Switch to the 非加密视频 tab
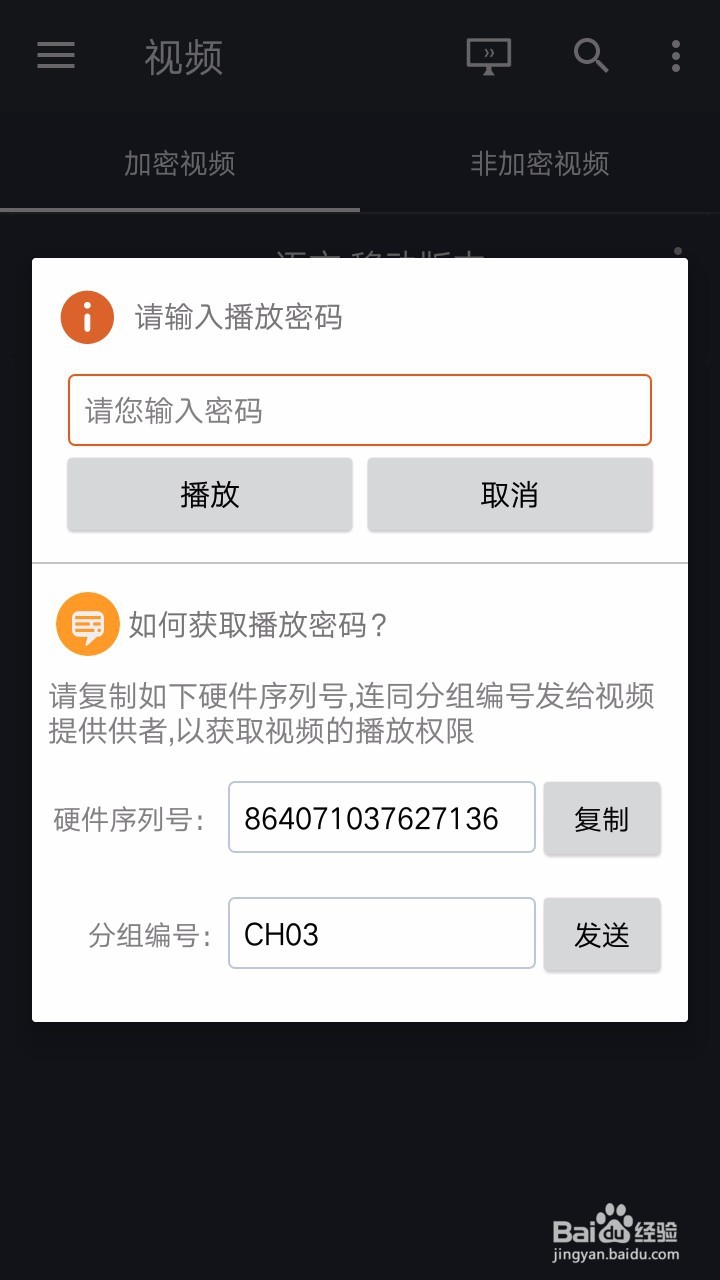The height and width of the screenshot is (1280, 720). pyautogui.click(x=540, y=166)
